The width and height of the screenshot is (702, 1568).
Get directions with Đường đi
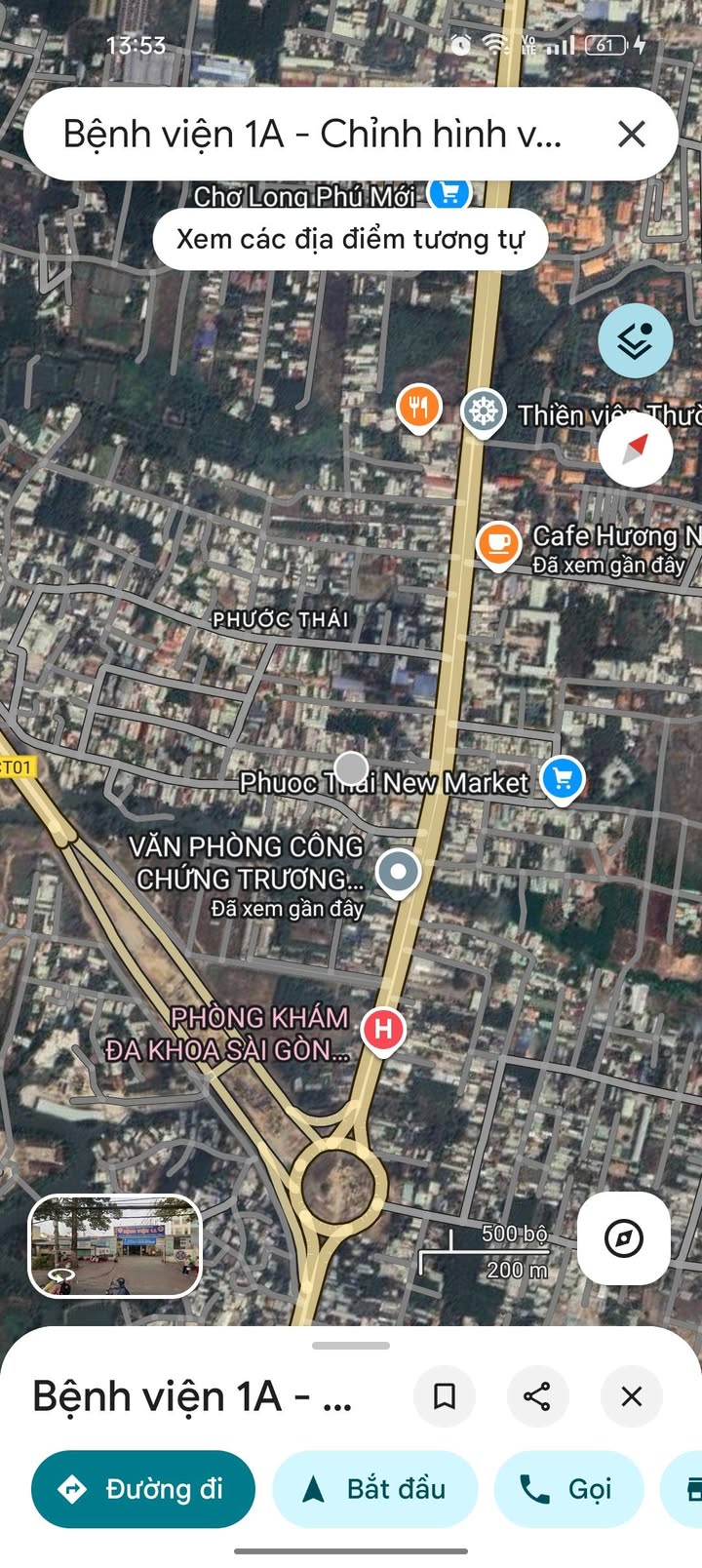click(143, 1489)
